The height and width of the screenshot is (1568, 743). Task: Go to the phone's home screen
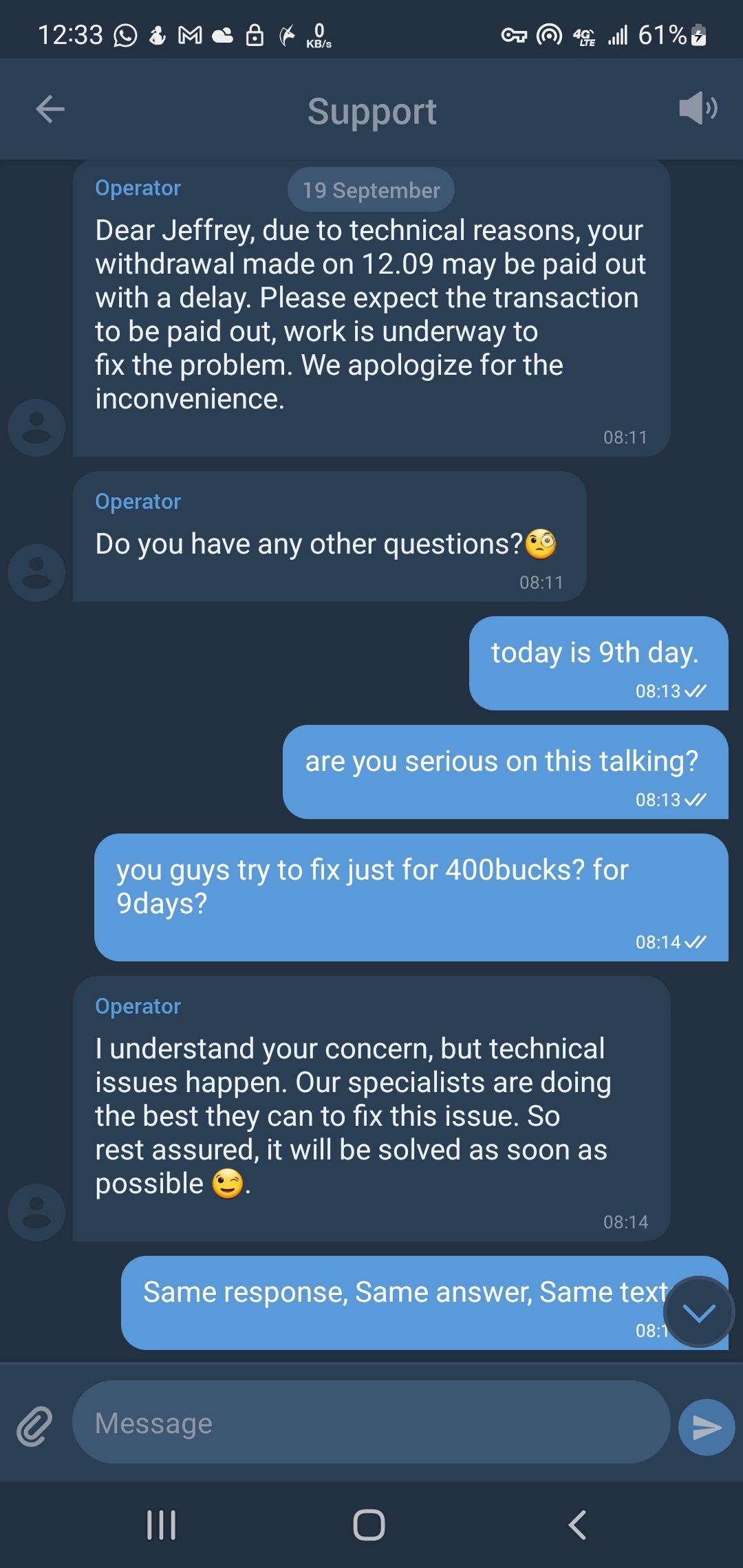pos(369,1525)
